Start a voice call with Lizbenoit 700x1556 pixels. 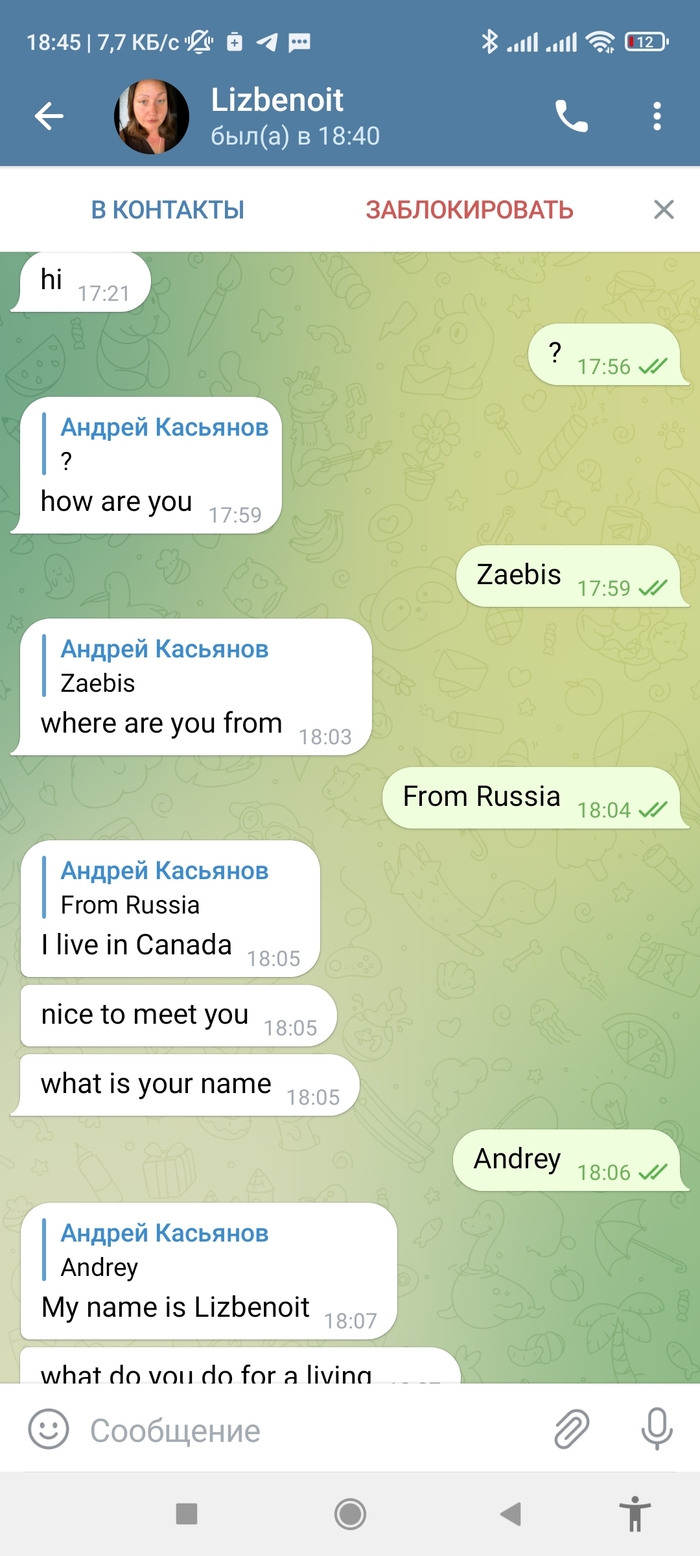pyautogui.click(x=571, y=117)
